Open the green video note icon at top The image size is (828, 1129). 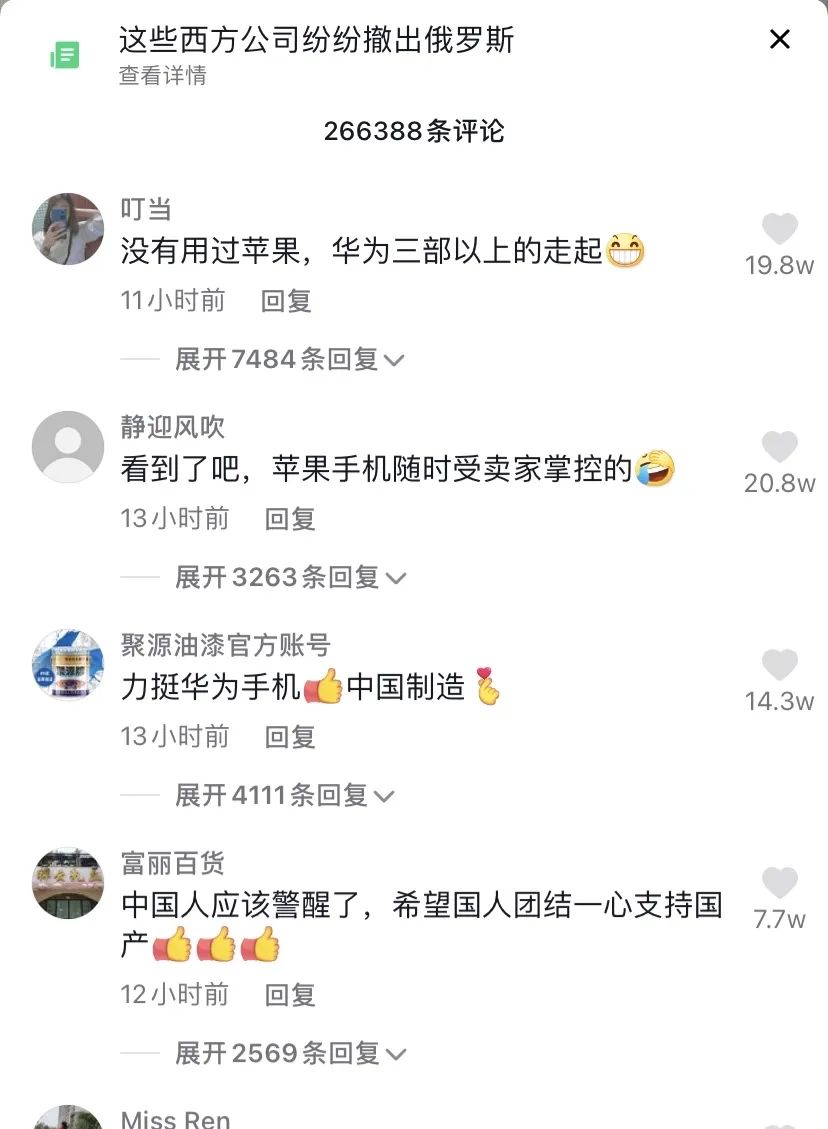tap(67, 53)
